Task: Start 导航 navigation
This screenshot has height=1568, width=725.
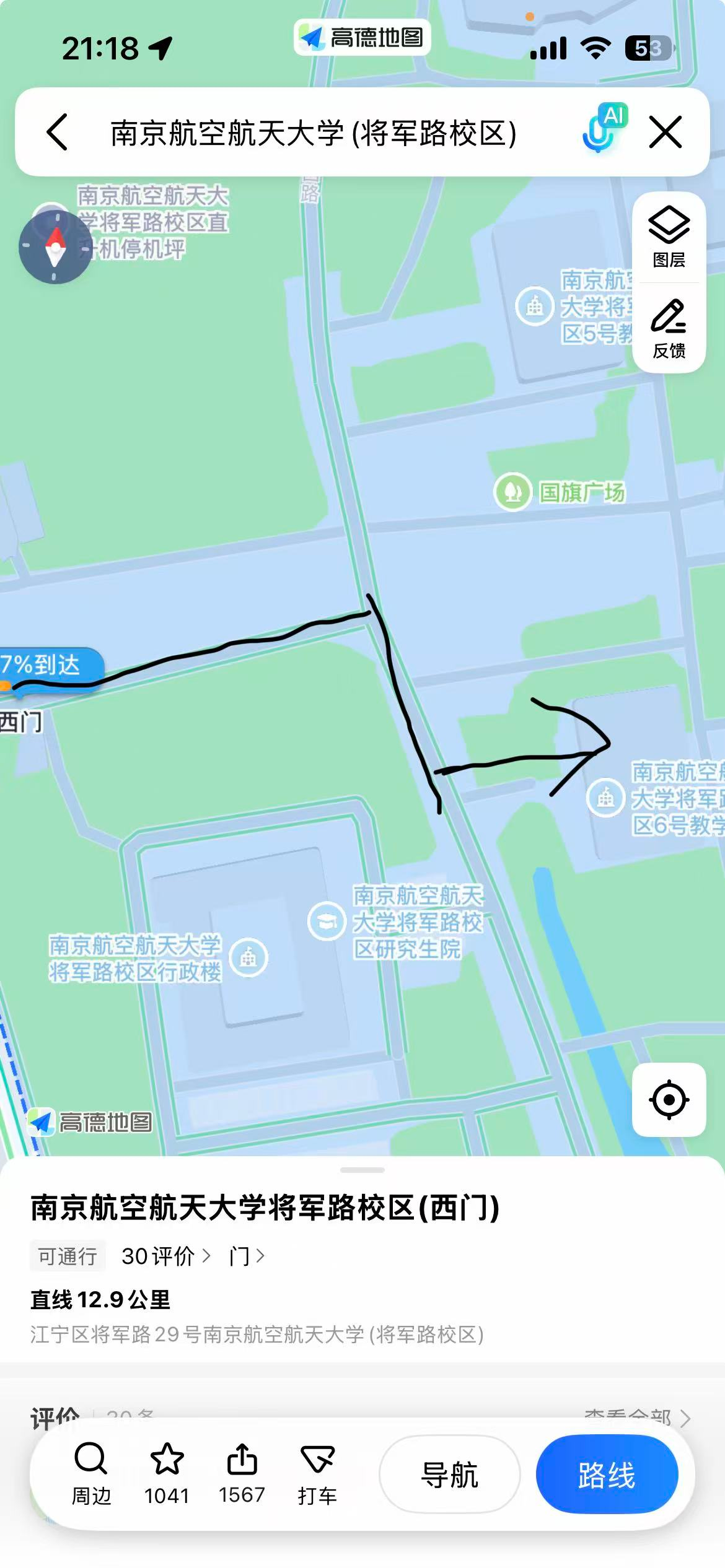Action: (x=449, y=1474)
